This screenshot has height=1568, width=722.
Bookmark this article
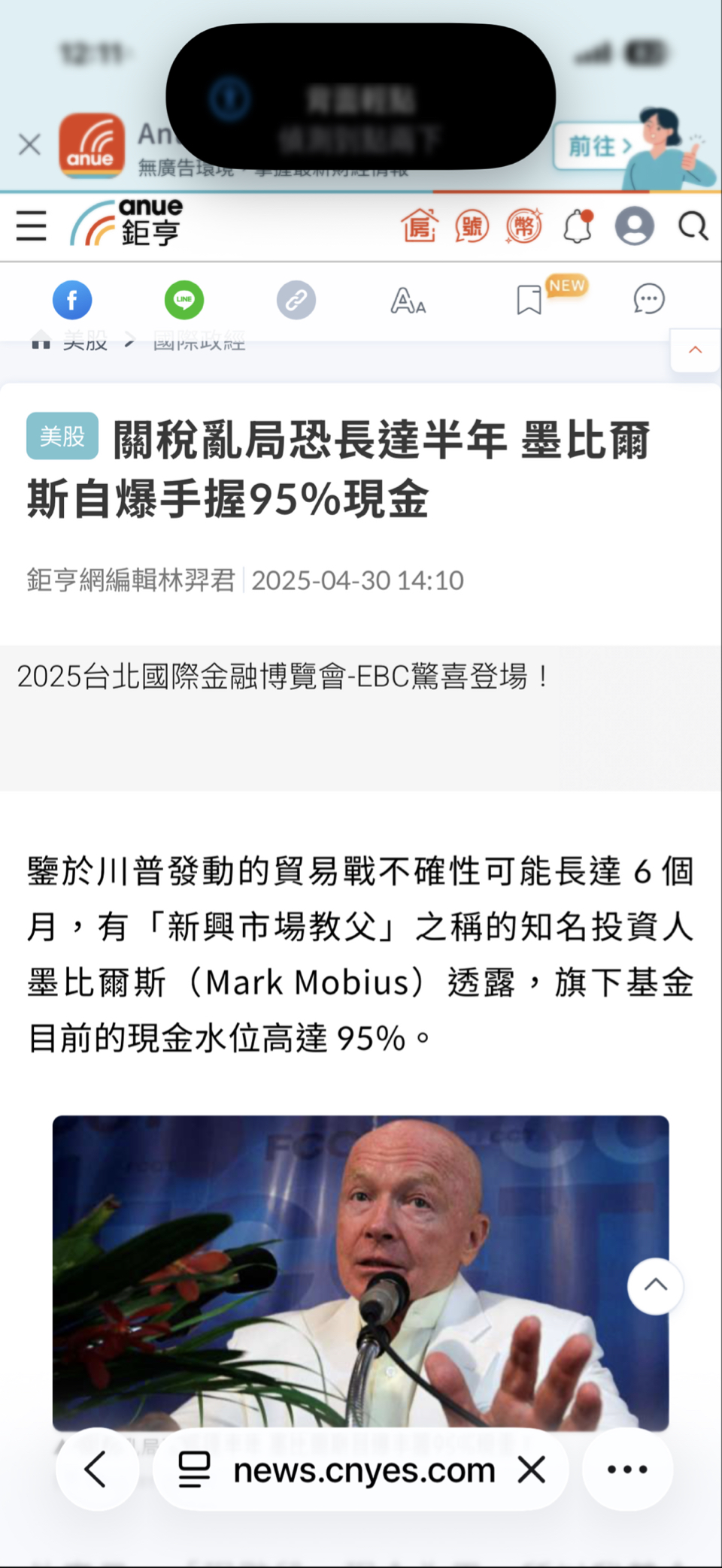point(529,300)
